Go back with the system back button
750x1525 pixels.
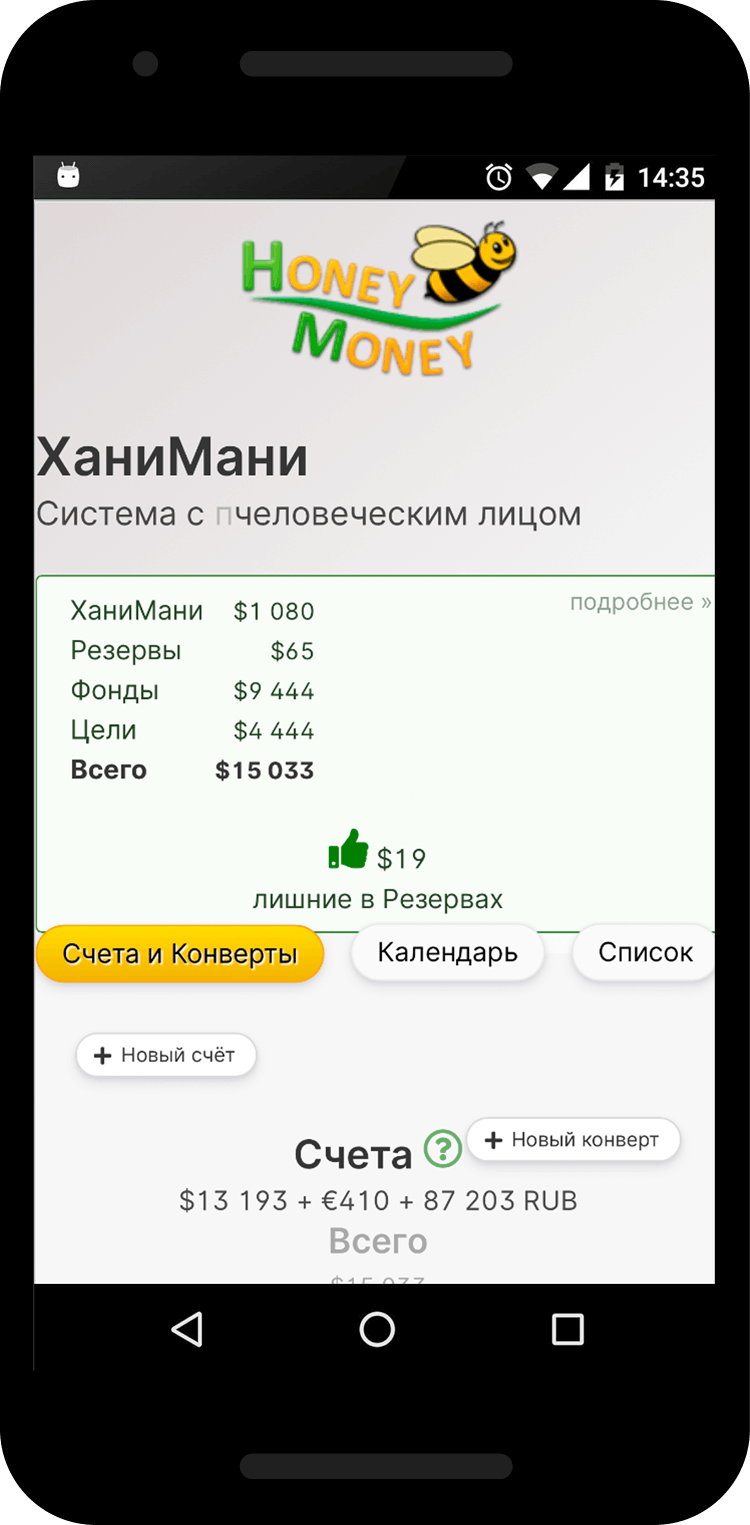(x=187, y=1329)
